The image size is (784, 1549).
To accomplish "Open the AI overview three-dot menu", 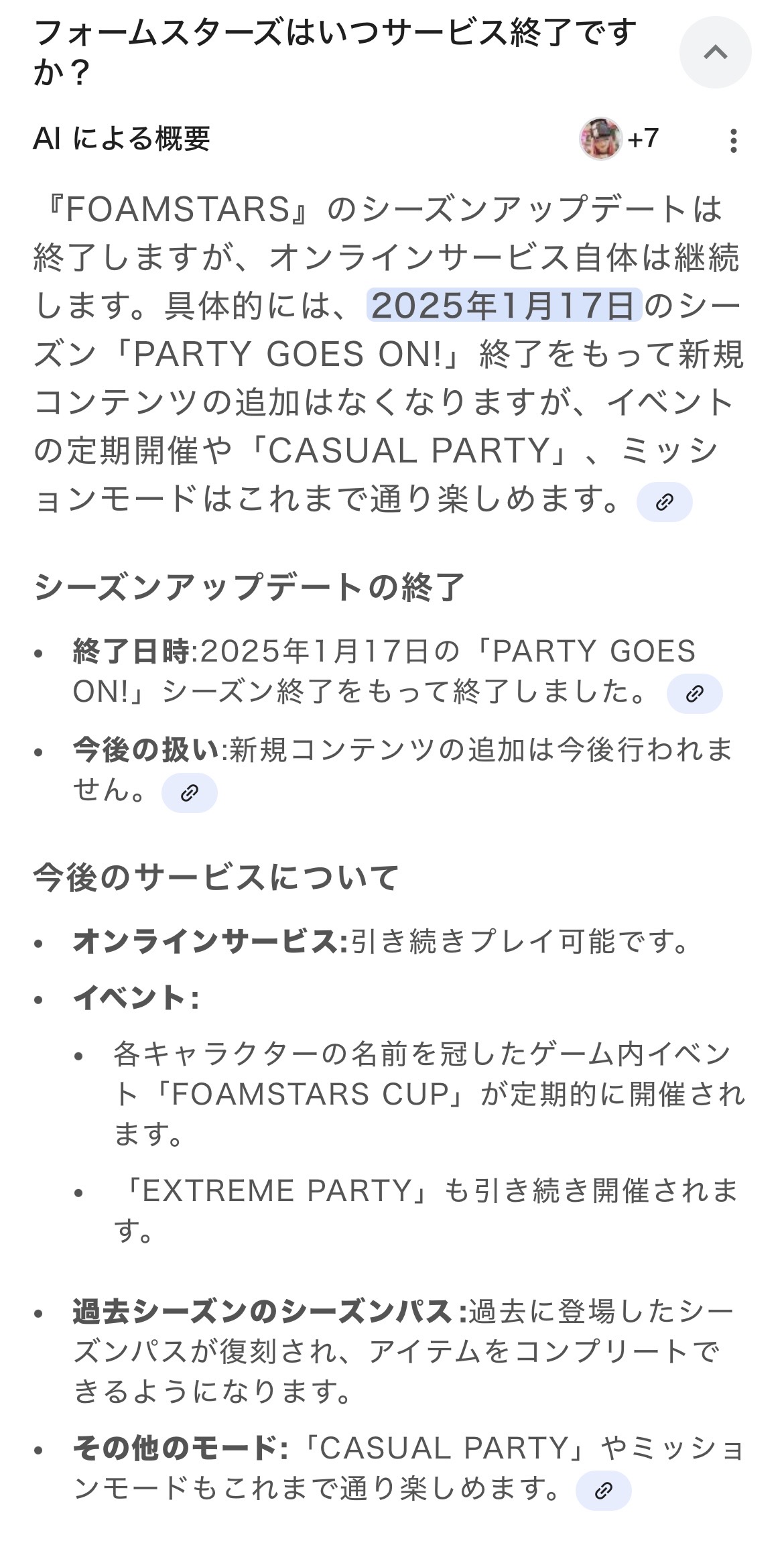I will click(734, 140).
